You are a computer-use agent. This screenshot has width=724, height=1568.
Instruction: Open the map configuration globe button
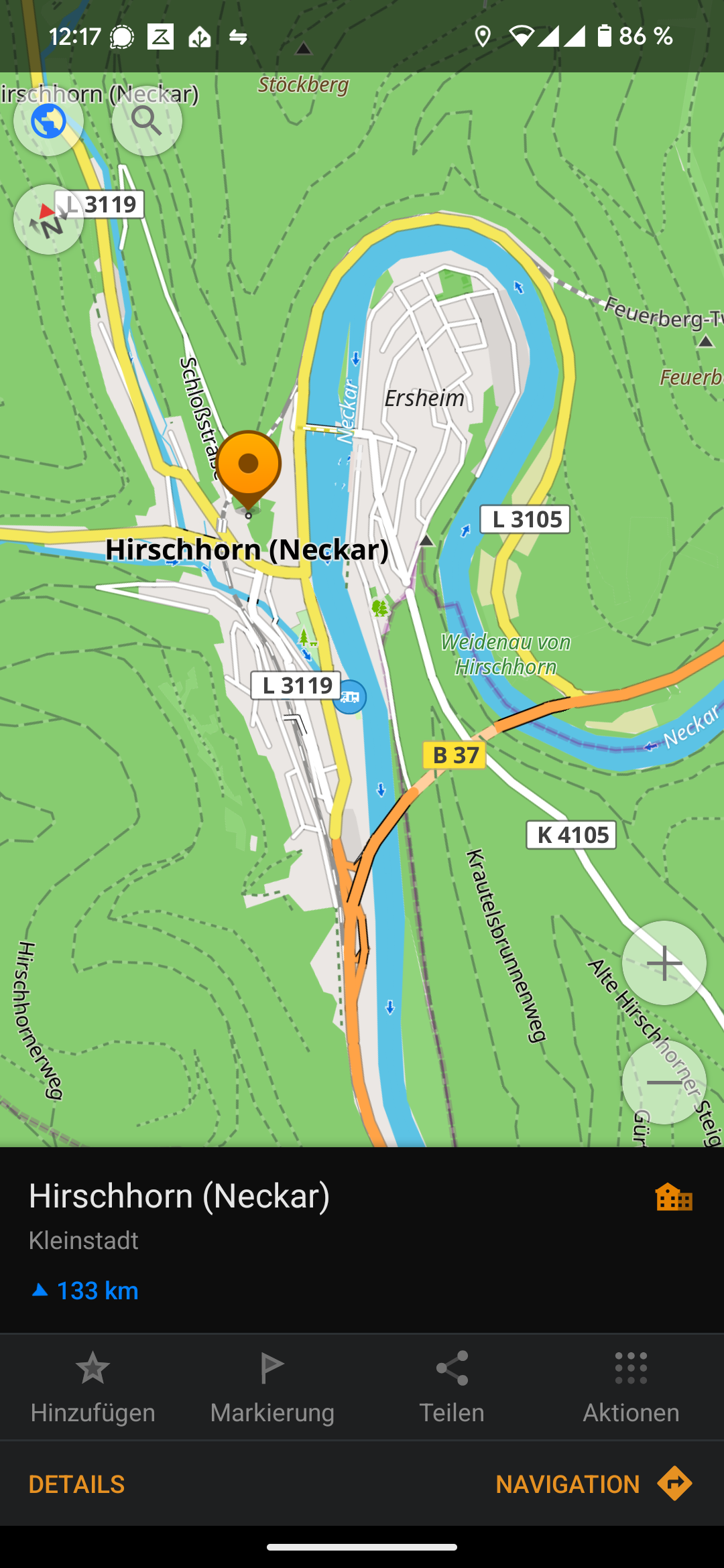(48, 121)
